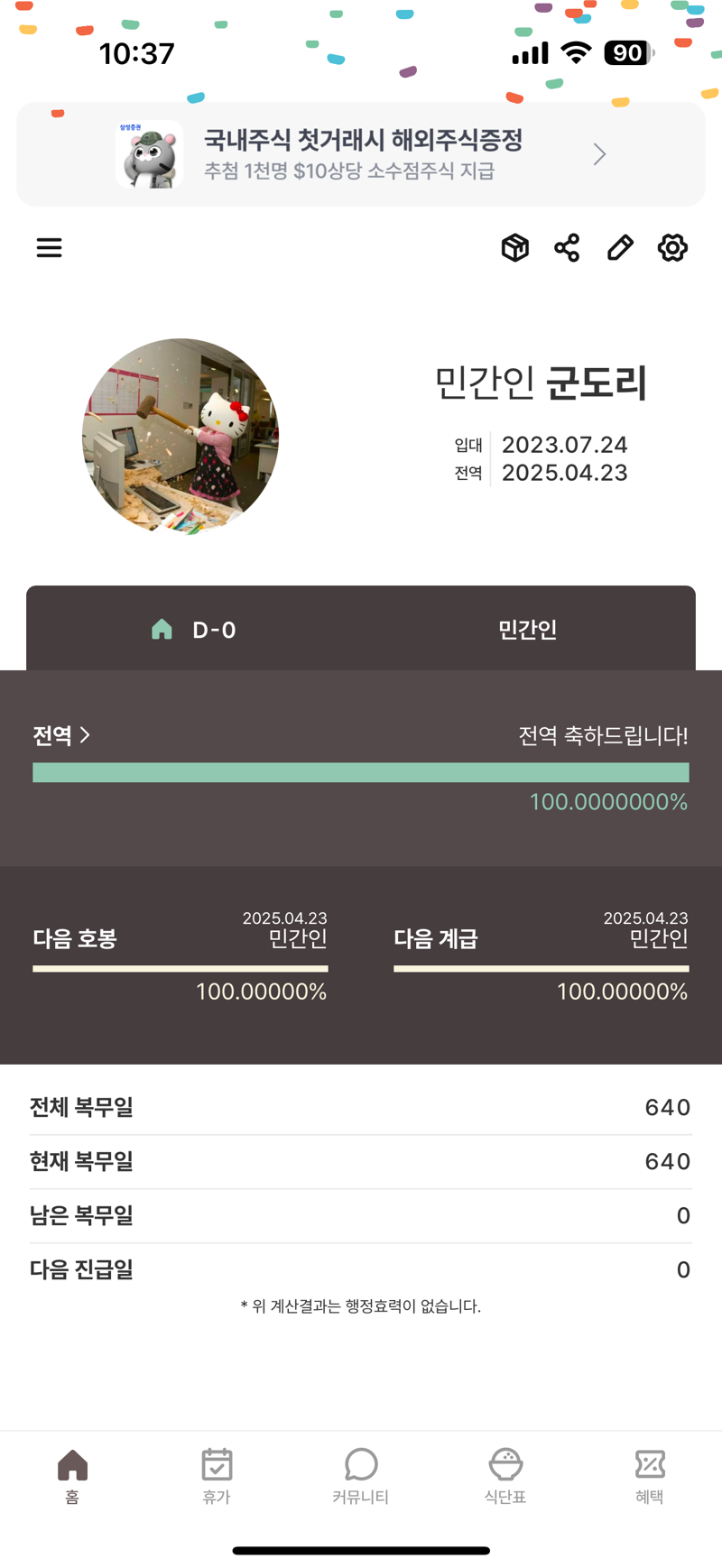Share the discharge status
722x1568 pixels.
click(567, 247)
